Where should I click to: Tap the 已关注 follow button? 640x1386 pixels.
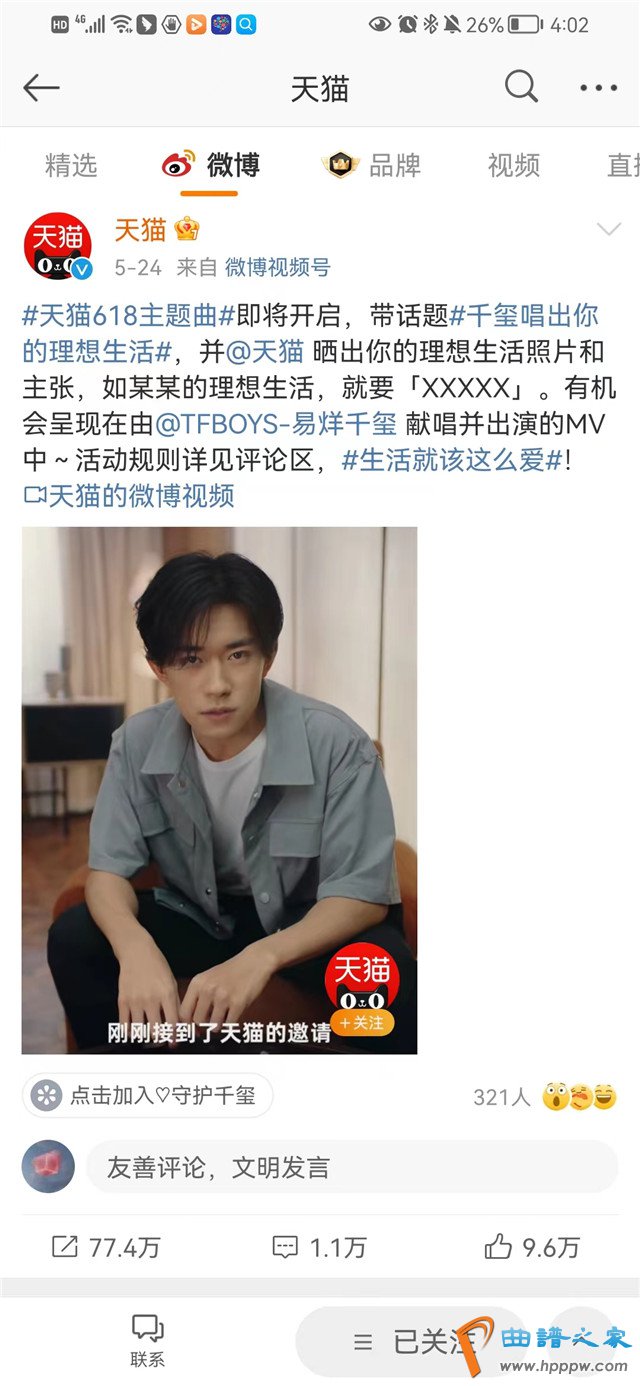point(410,1341)
